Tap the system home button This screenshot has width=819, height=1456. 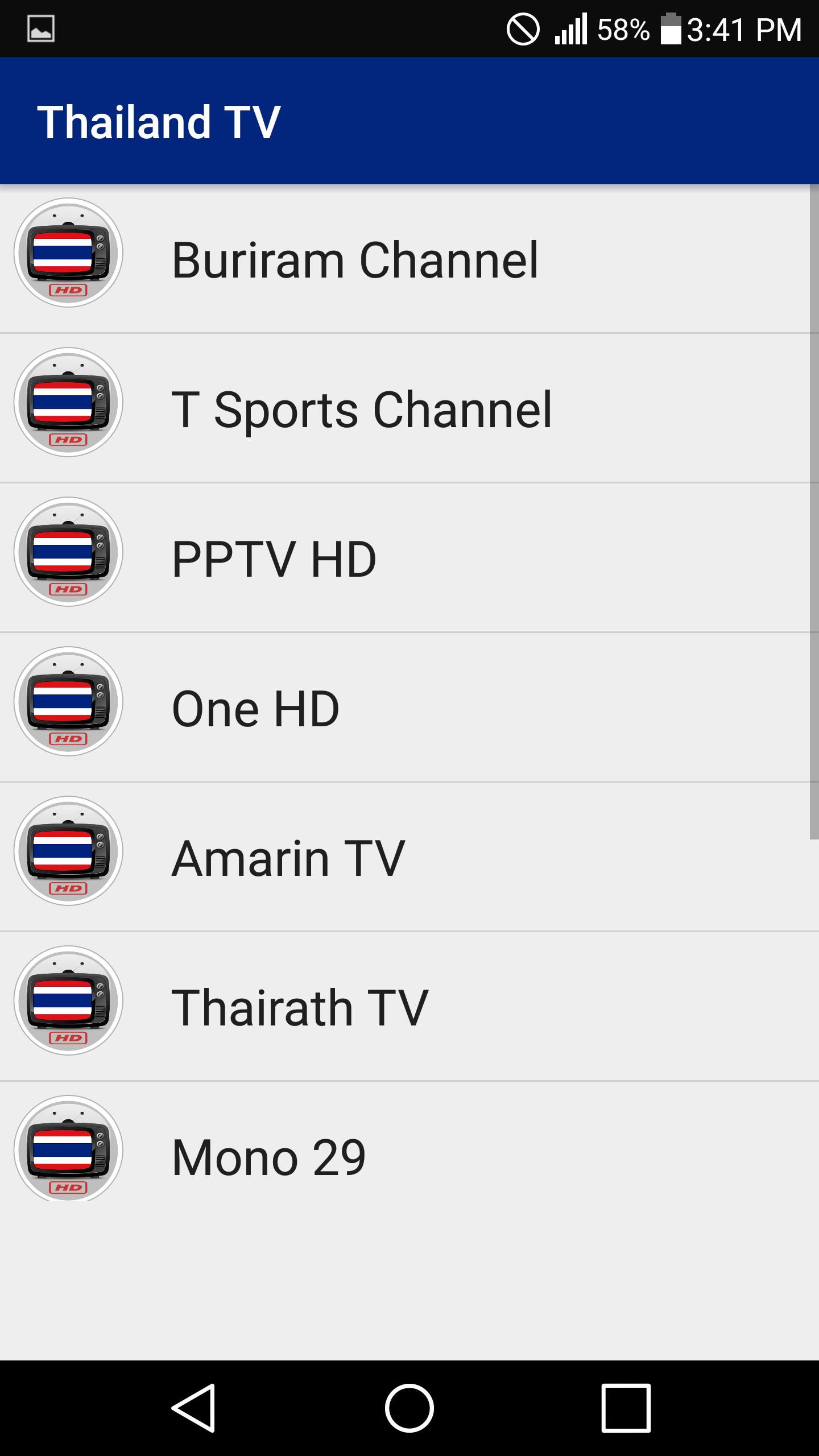tap(409, 1408)
